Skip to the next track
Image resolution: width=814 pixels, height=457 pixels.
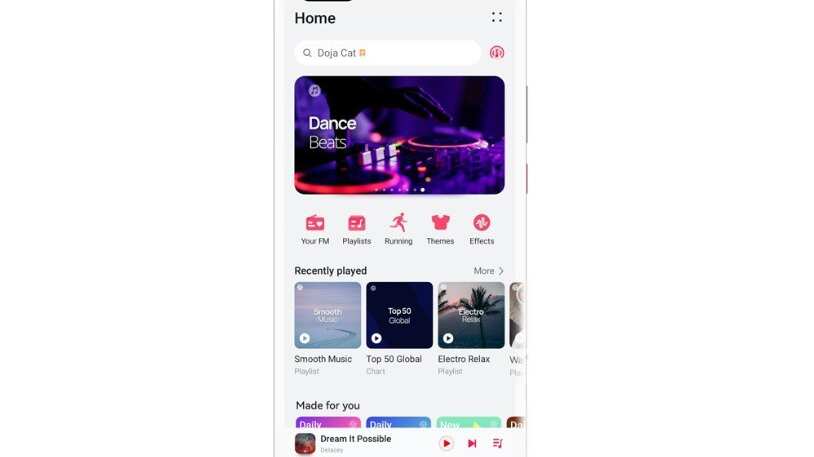click(x=472, y=443)
